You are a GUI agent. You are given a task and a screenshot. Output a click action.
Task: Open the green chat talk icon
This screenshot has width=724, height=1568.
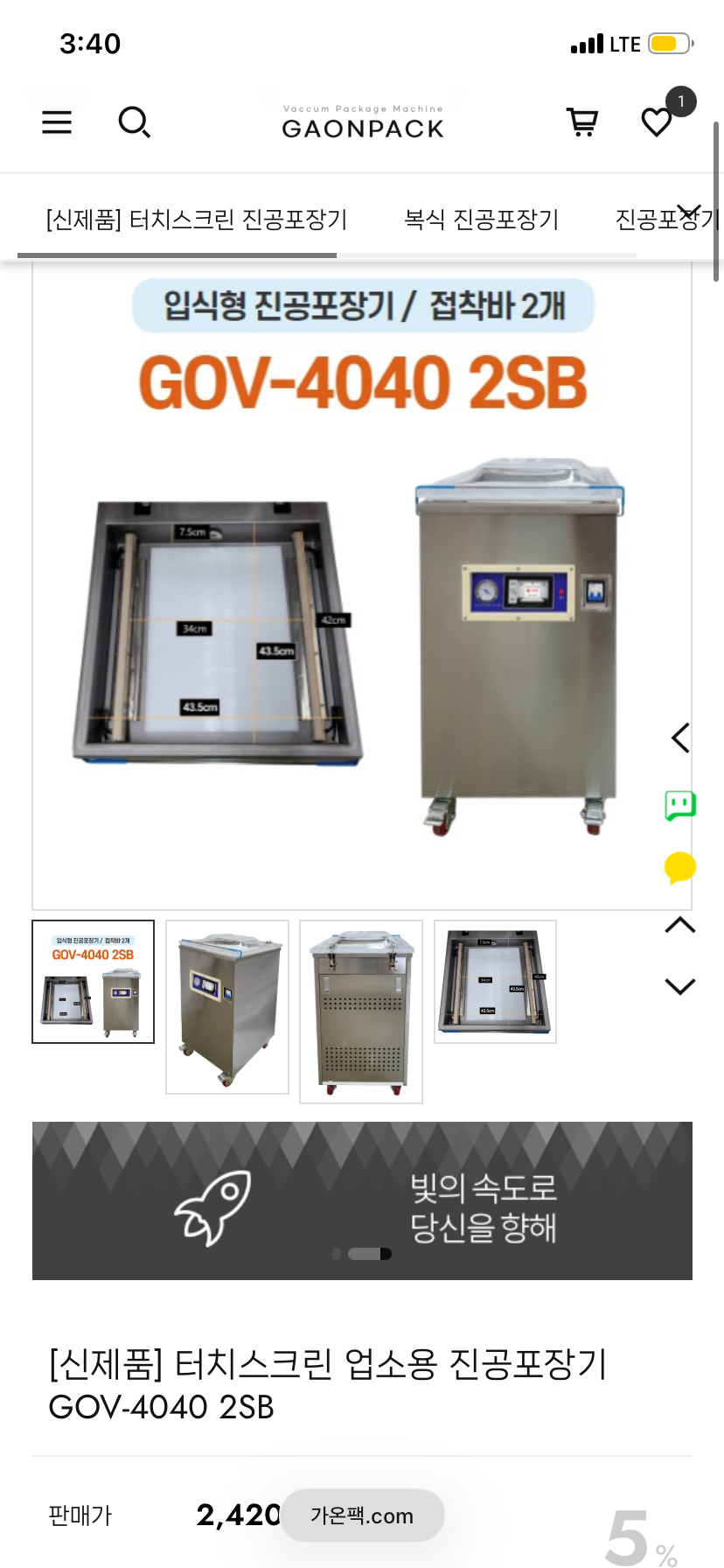pos(680,804)
